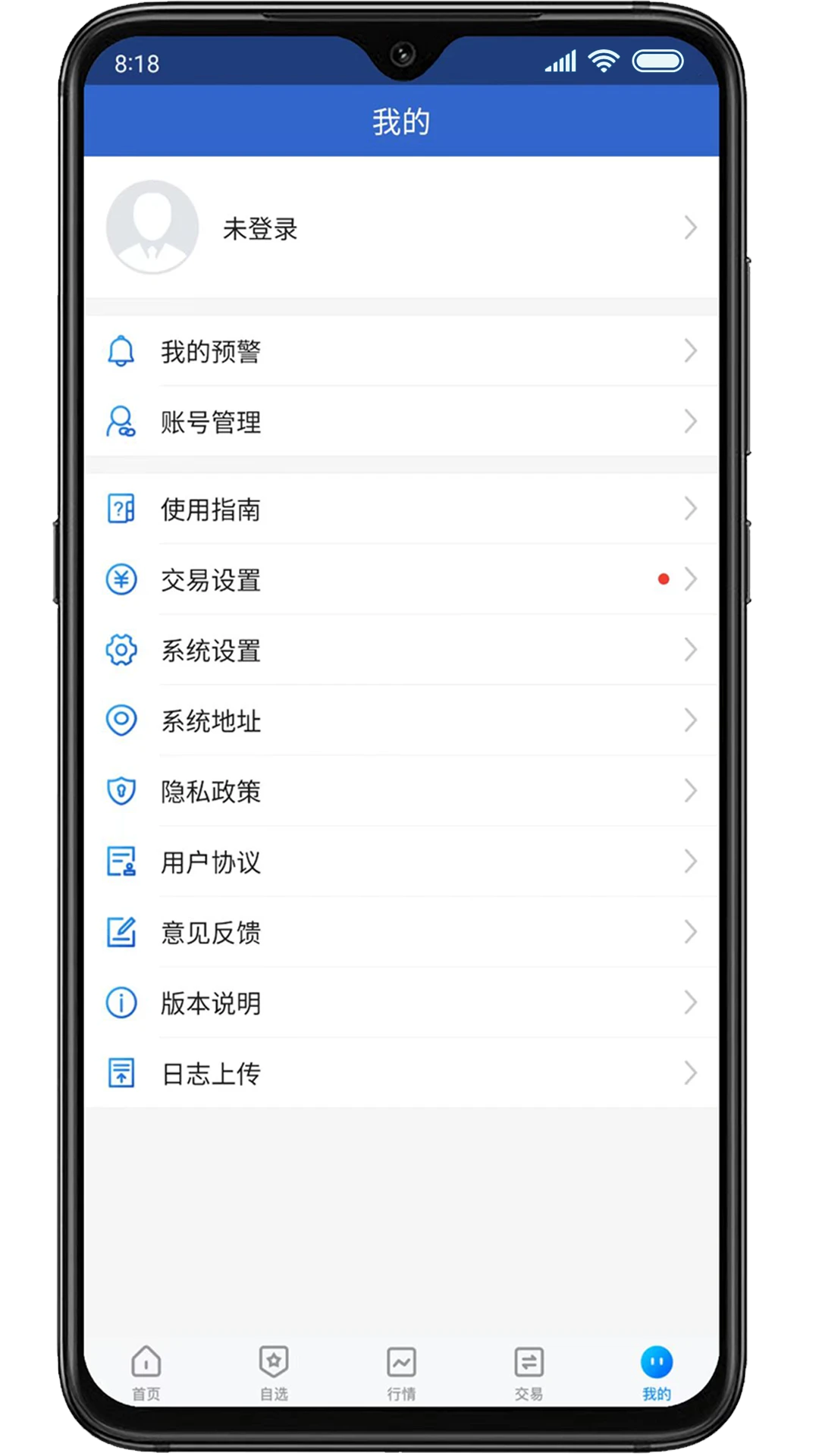Select the 交易 trade tab

pyautogui.click(x=529, y=1372)
